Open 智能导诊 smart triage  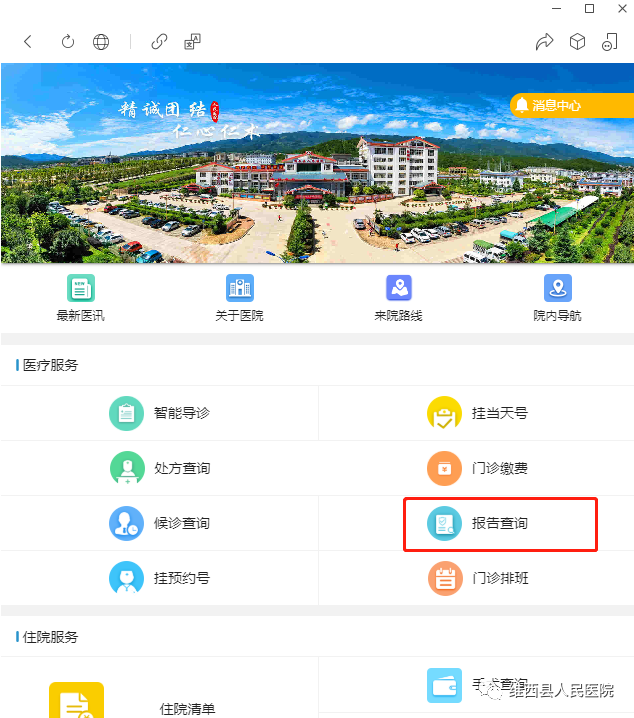pos(160,413)
